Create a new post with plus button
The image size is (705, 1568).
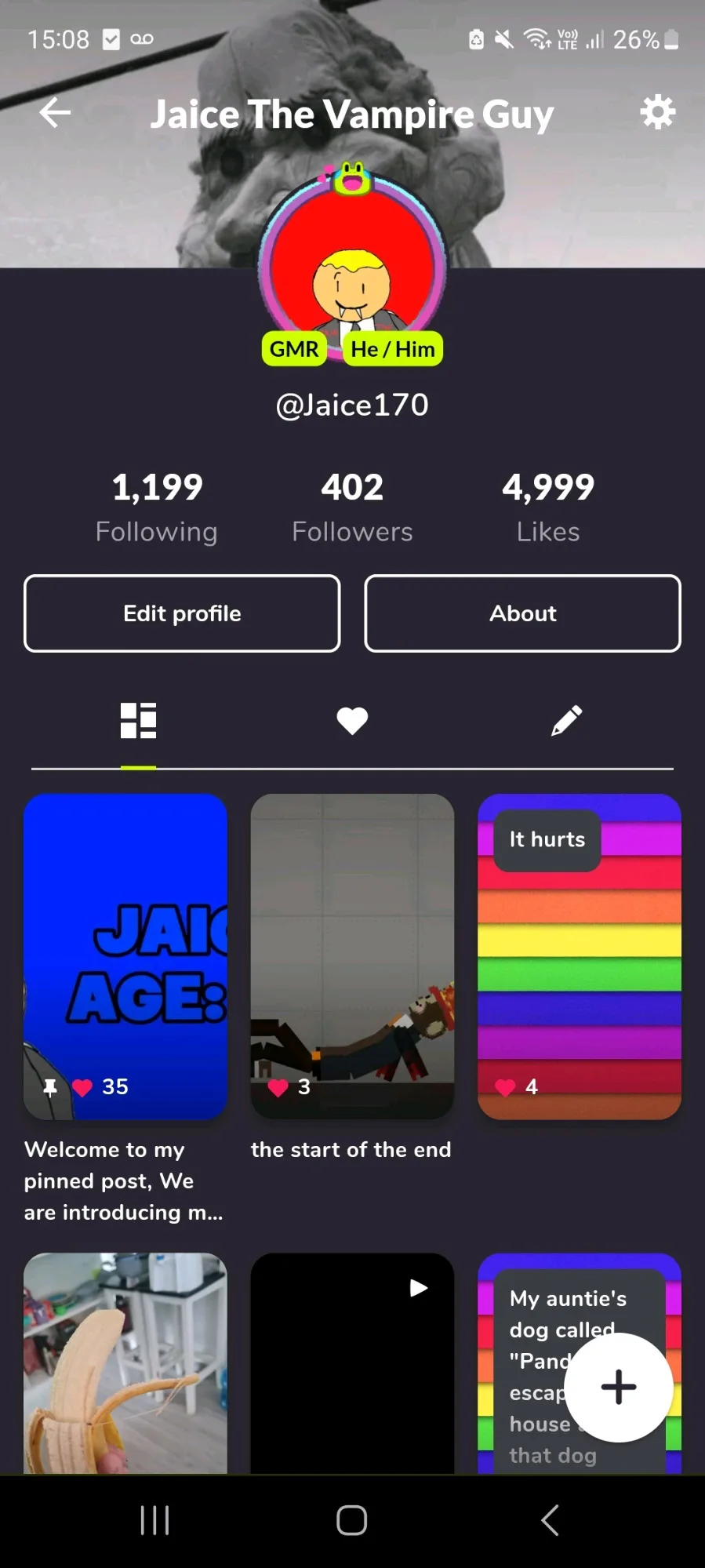(618, 1387)
